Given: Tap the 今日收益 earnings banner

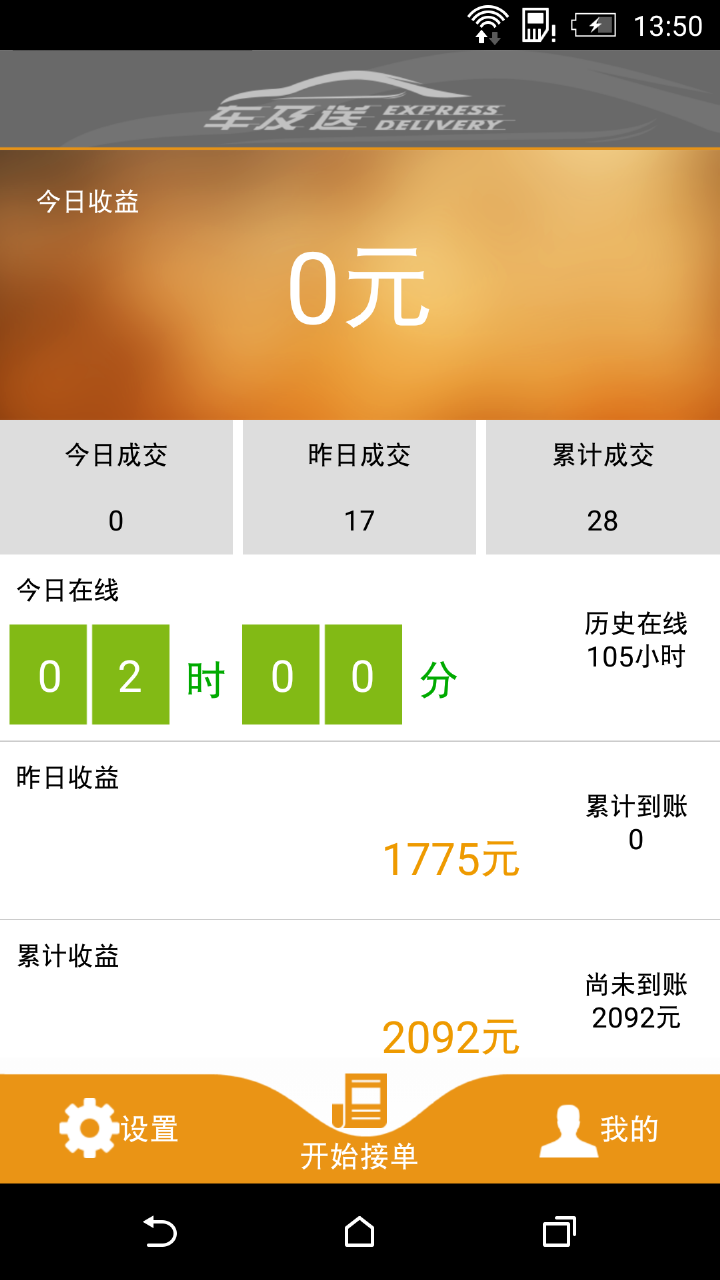Looking at the screenshot, I should click(x=360, y=283).
